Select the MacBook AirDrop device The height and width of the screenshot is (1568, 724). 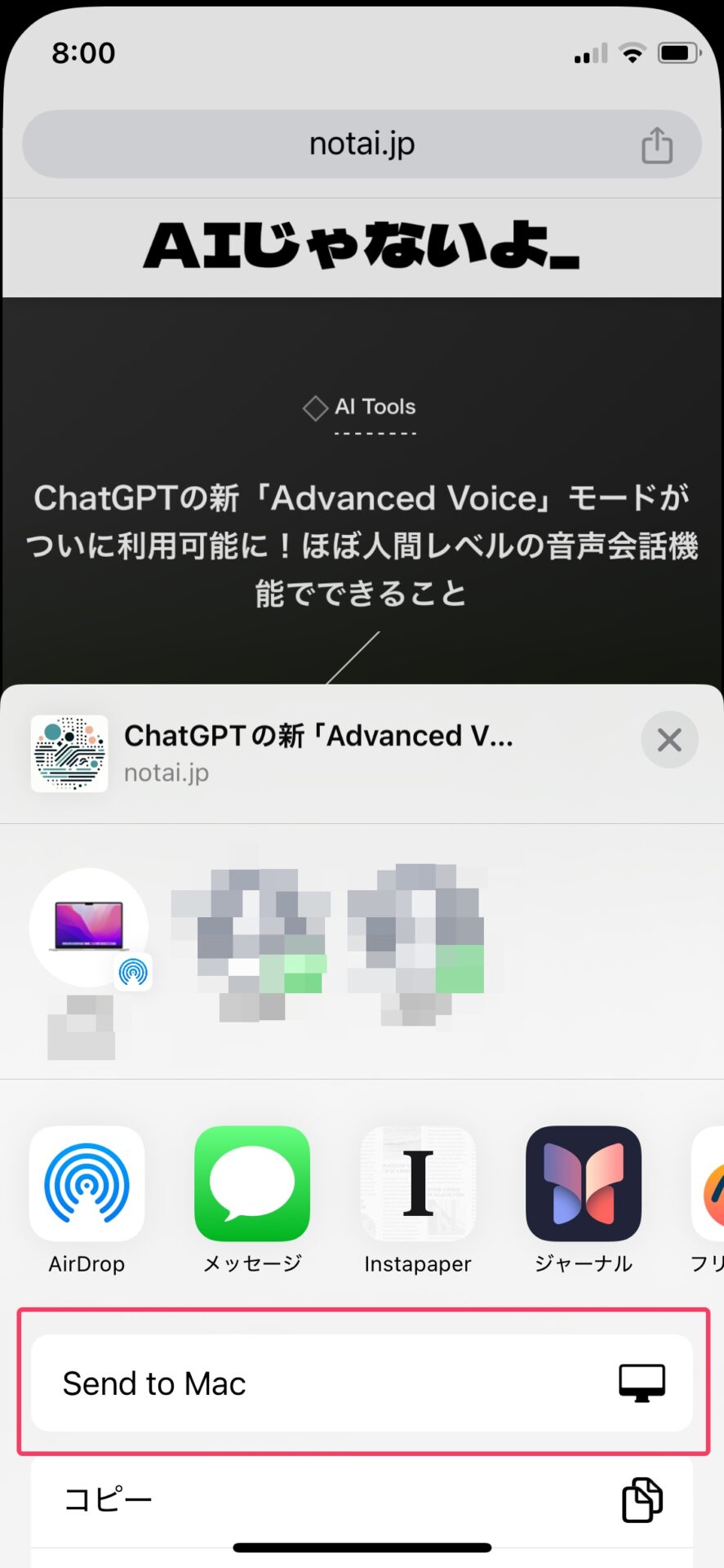pos(89,927)
